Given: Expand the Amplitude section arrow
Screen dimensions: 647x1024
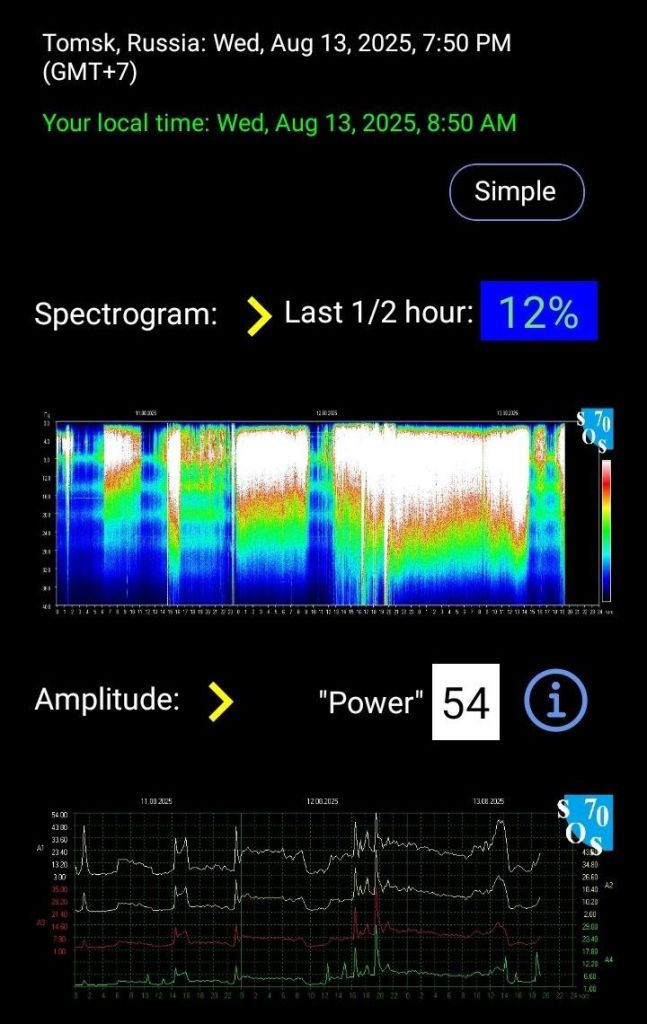Looking at the screenshot, I should 220,702.
